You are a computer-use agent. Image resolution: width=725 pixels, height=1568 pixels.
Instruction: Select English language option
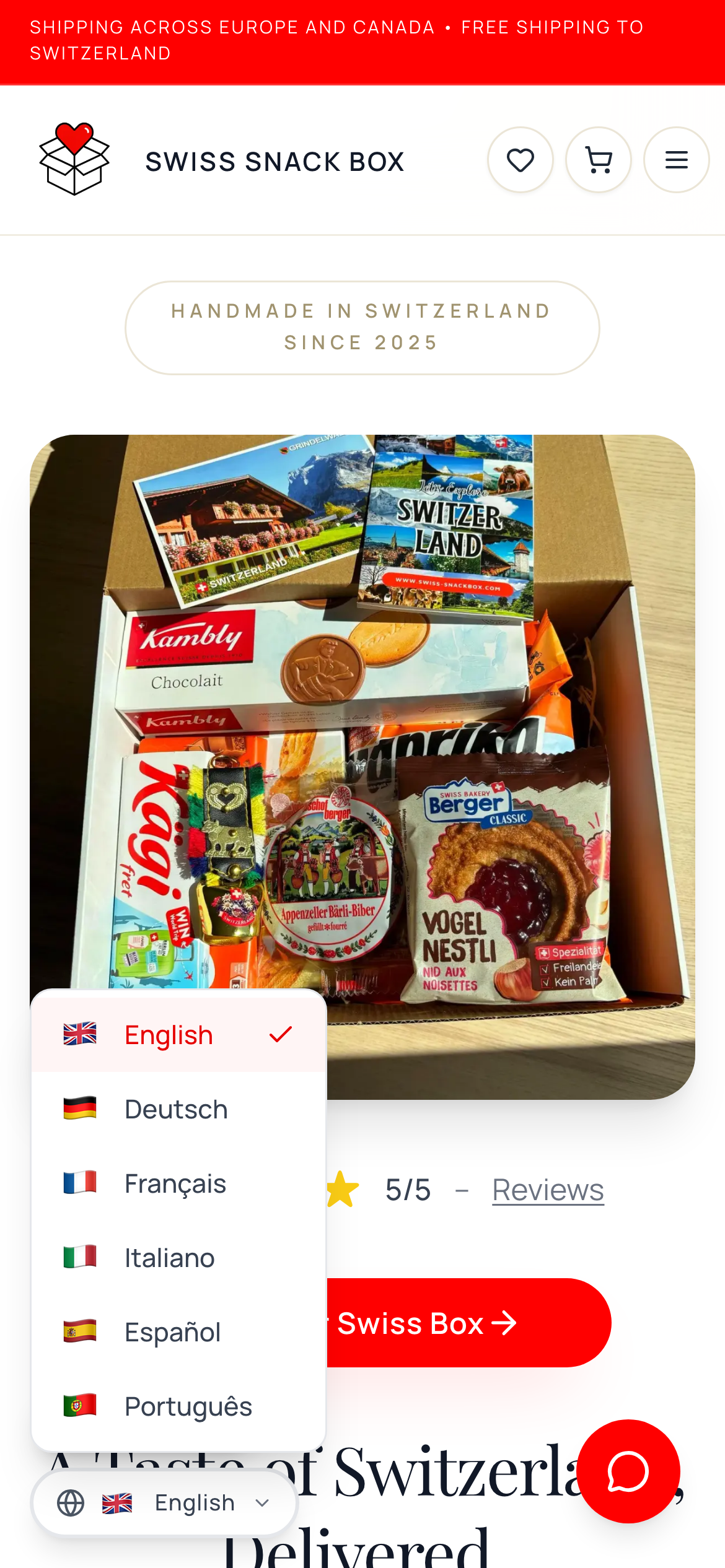click(x=178, y=1035)
